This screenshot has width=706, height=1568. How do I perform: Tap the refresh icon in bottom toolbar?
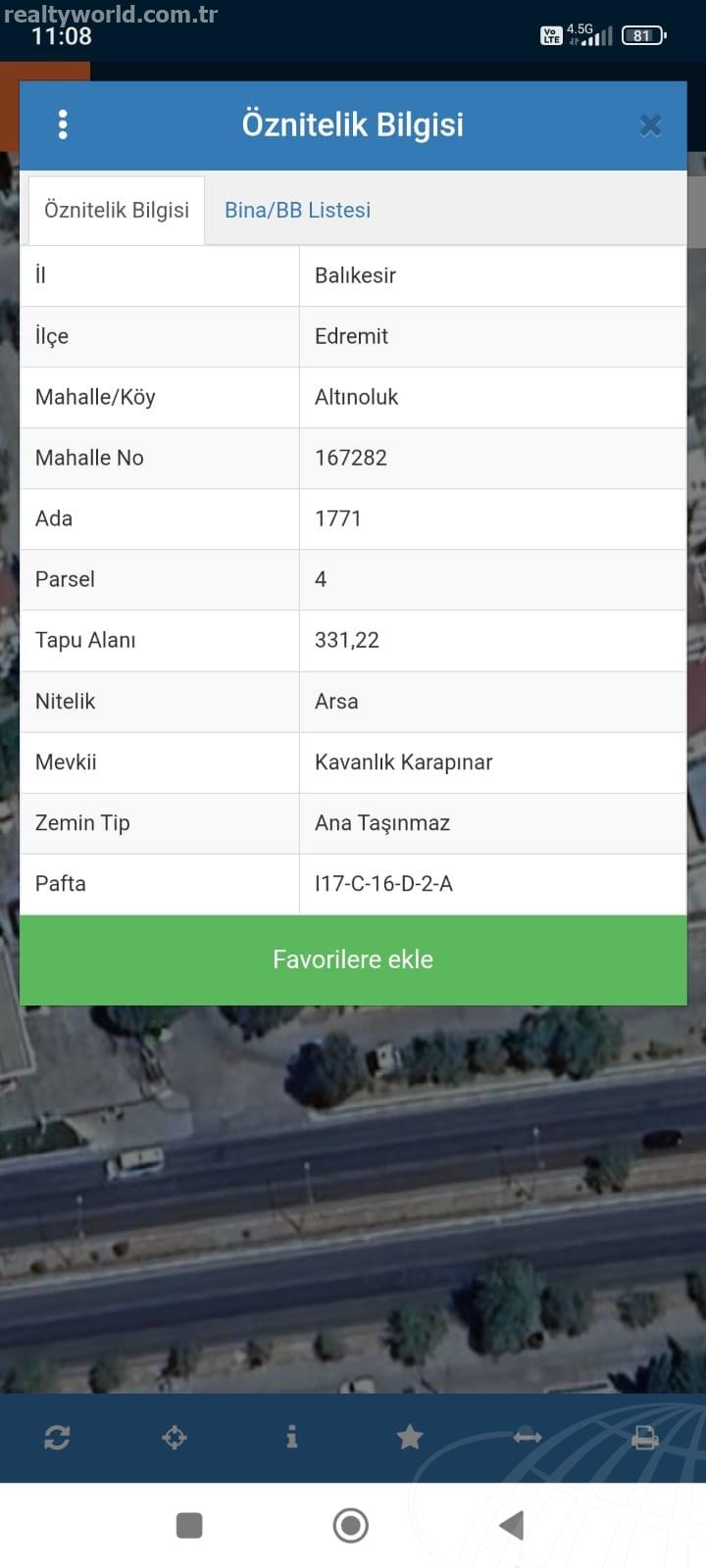(57, 1438)
